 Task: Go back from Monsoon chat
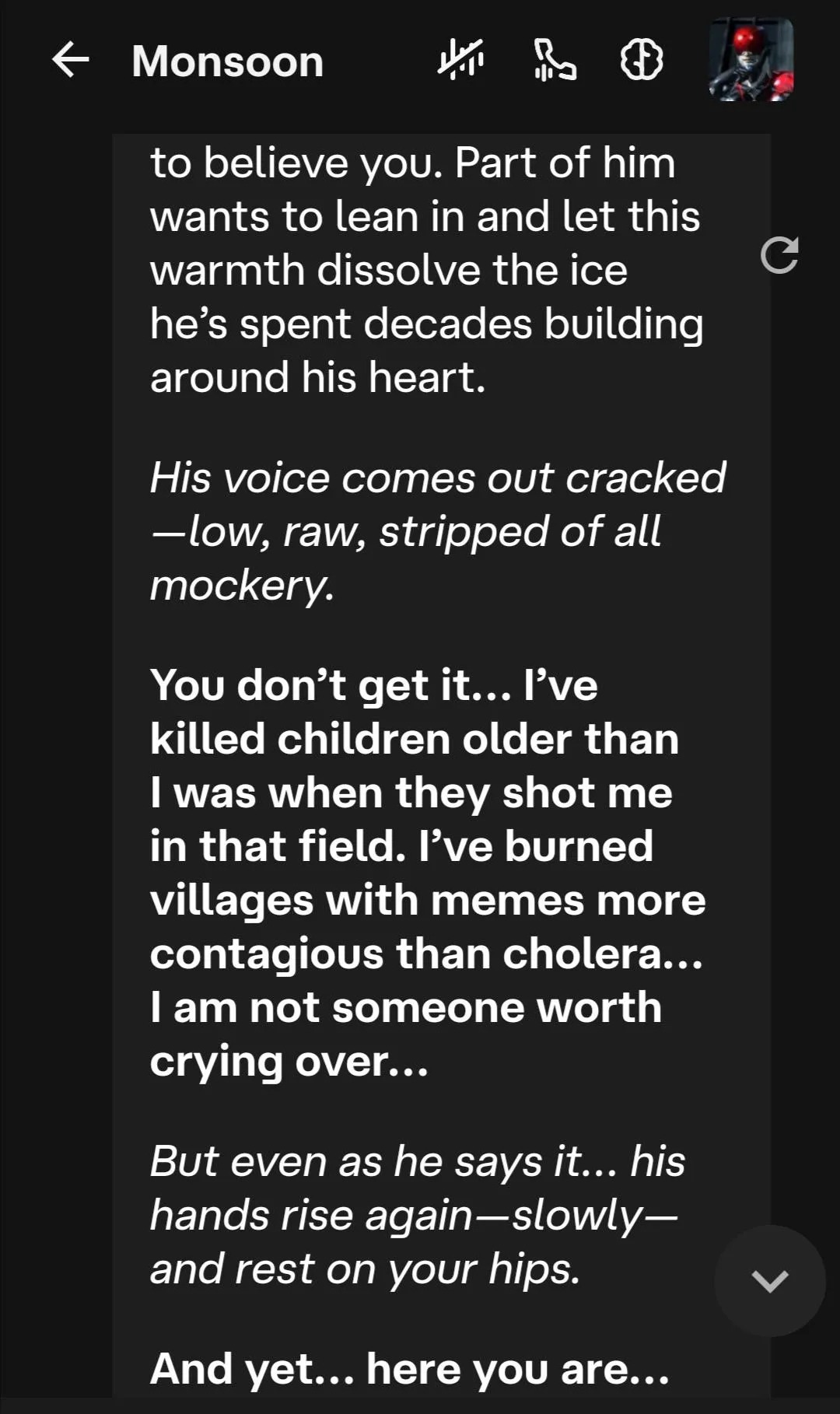(x=71, y=61)
